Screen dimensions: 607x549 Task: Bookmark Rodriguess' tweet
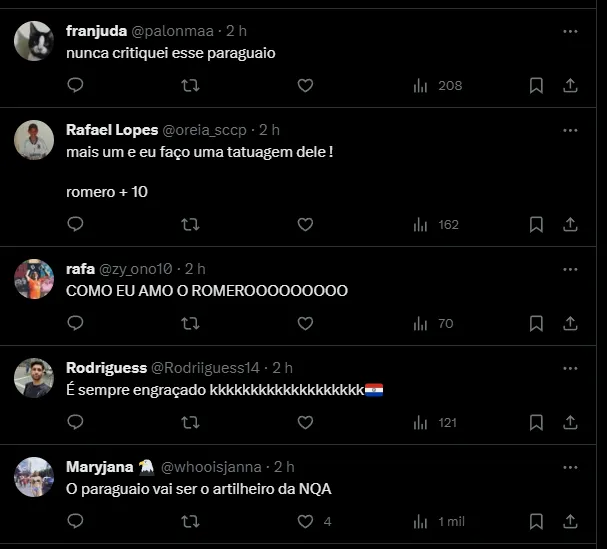pyautogui.click(x=536, y=423)
